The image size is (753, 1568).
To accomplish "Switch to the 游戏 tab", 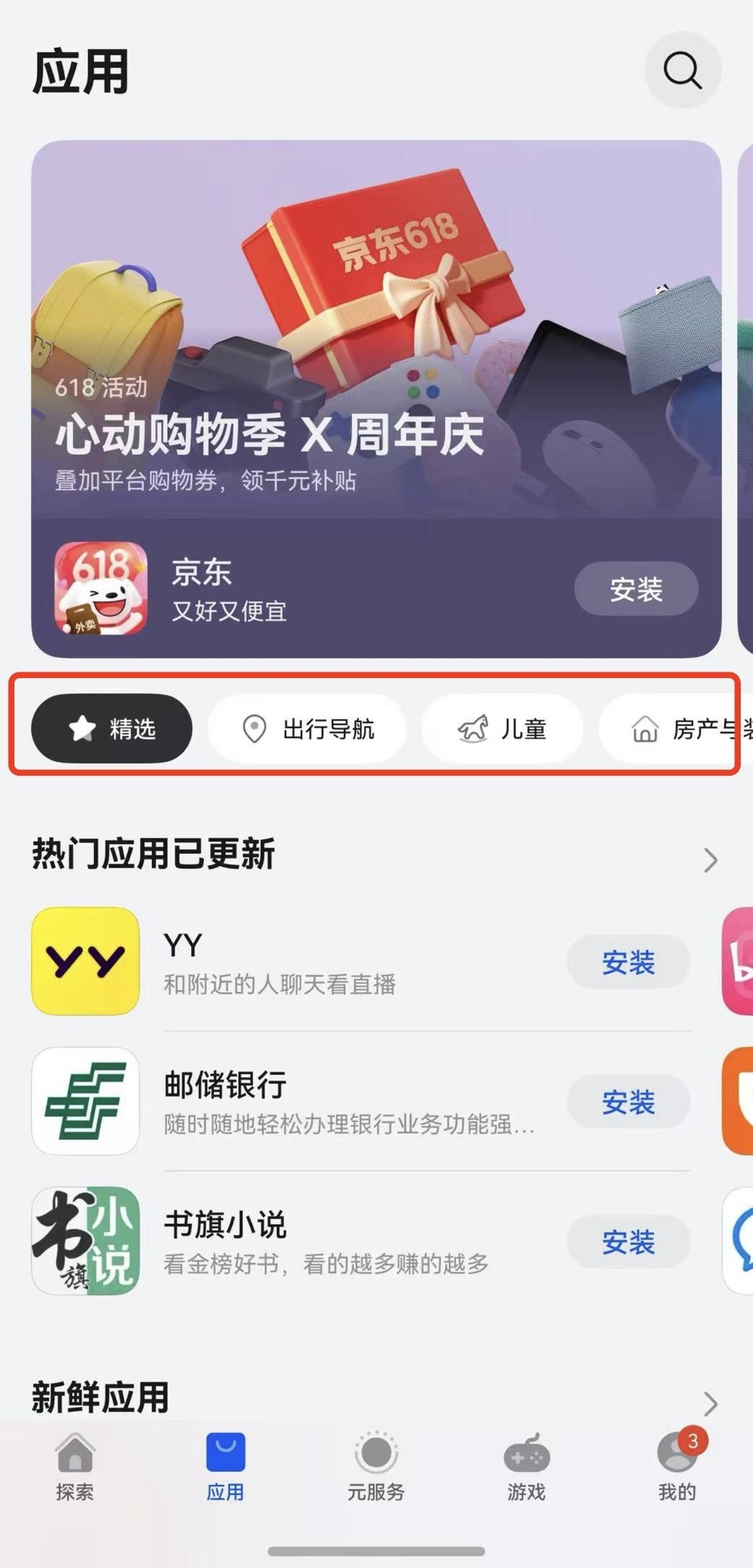I will pyautogui.click(x=526, y=1466).
